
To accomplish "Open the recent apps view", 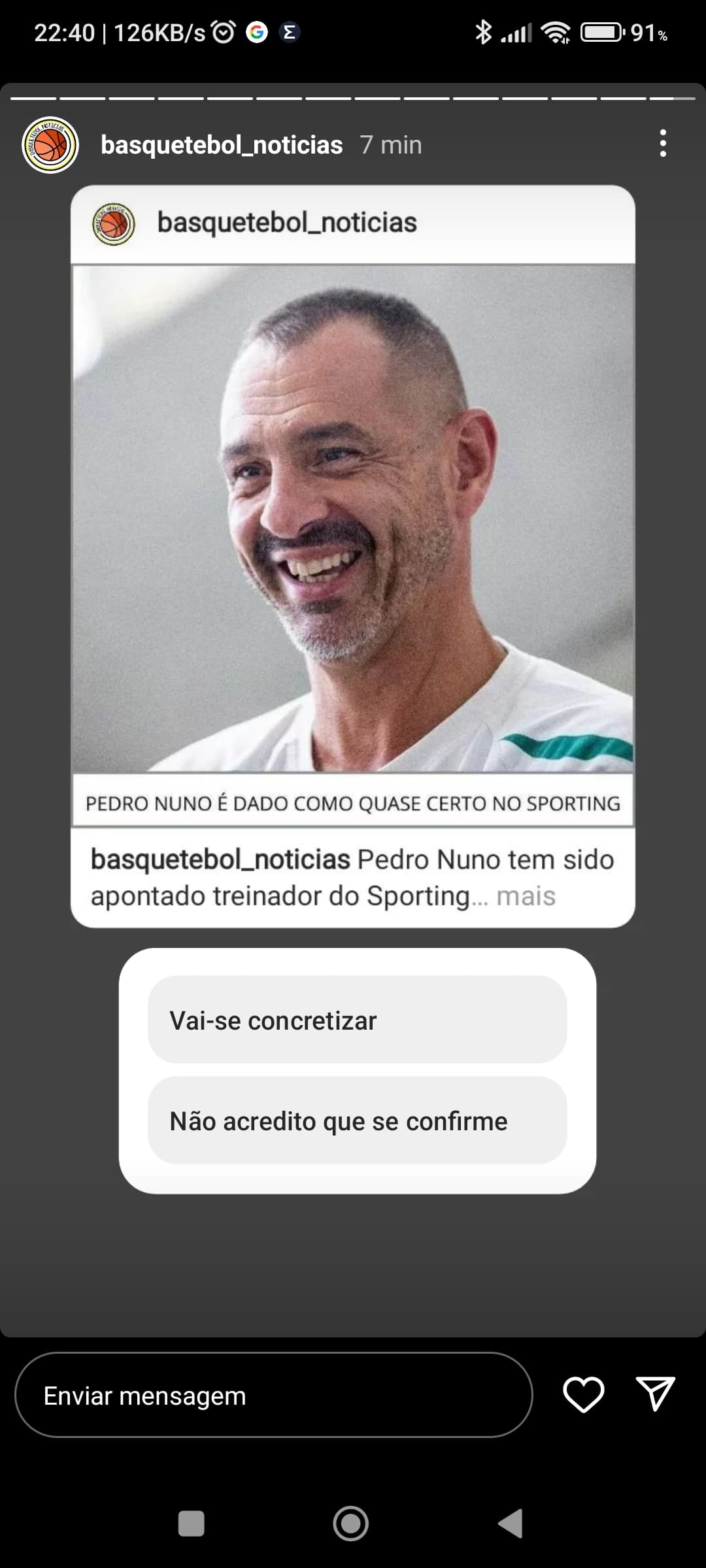I will tap(192, 1524).
